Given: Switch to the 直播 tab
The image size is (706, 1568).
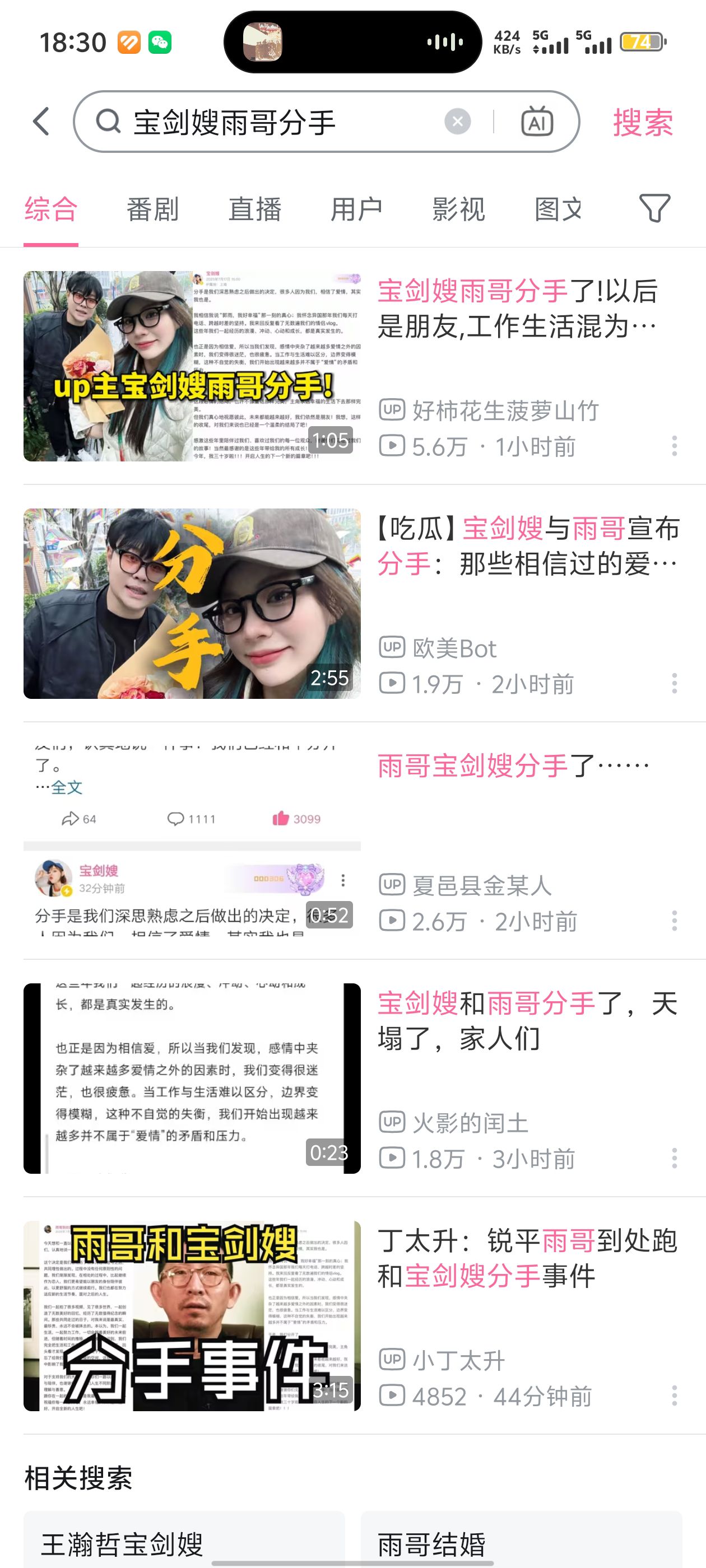Looking at the screenshot, I should click(x=254, y=209).
